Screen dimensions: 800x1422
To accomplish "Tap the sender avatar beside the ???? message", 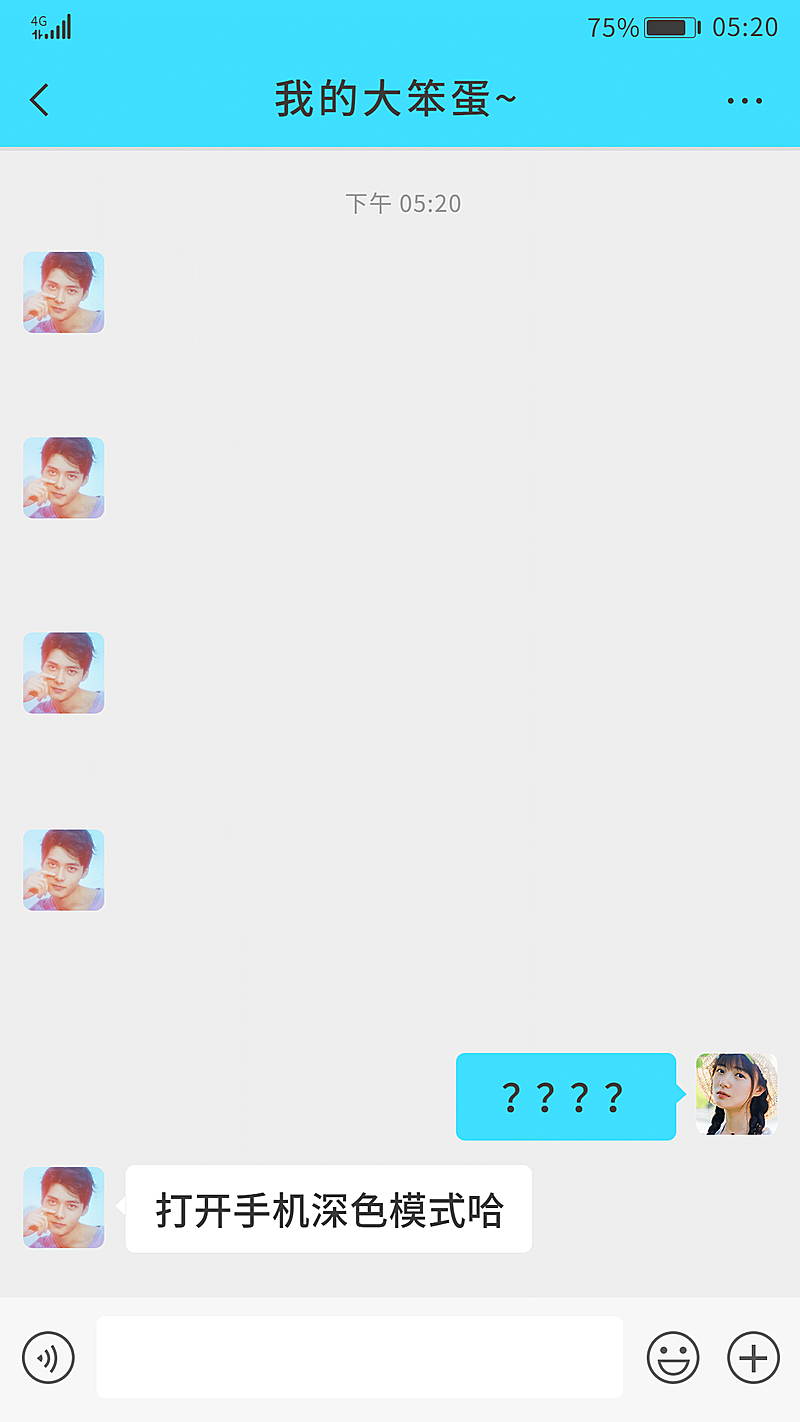I will click(x=737, y=1094).
